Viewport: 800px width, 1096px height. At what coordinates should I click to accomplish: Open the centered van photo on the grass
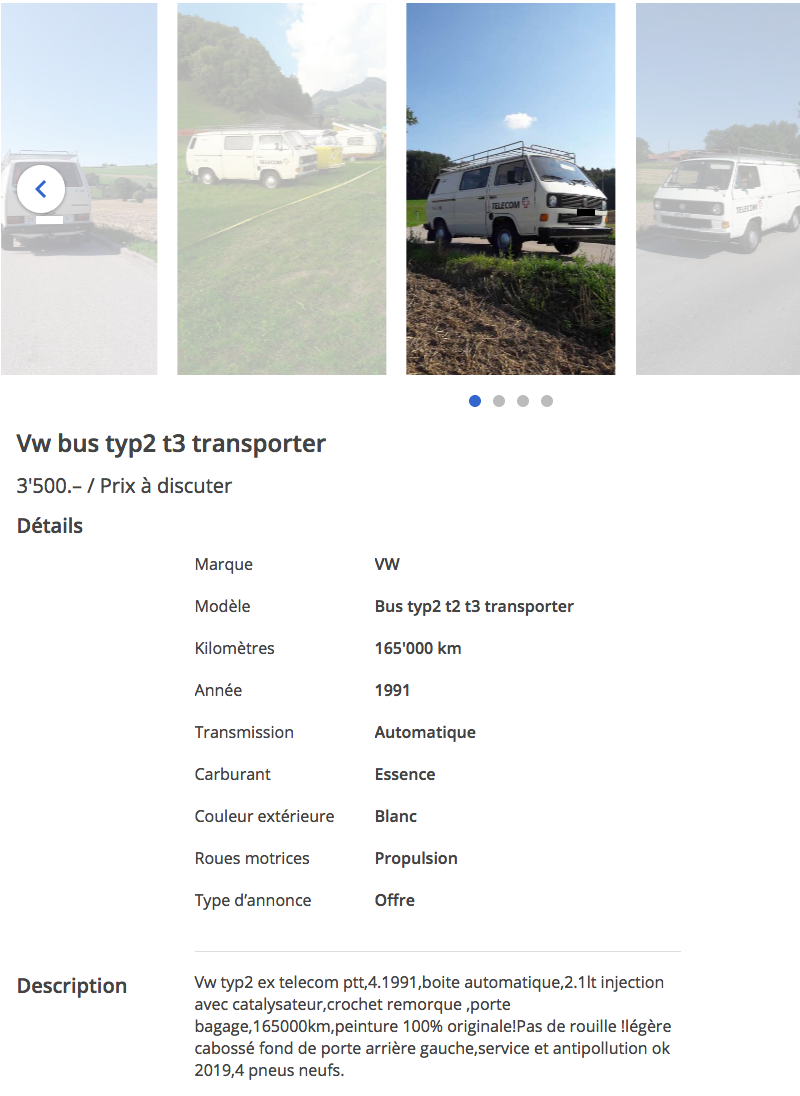click(510, 190)
